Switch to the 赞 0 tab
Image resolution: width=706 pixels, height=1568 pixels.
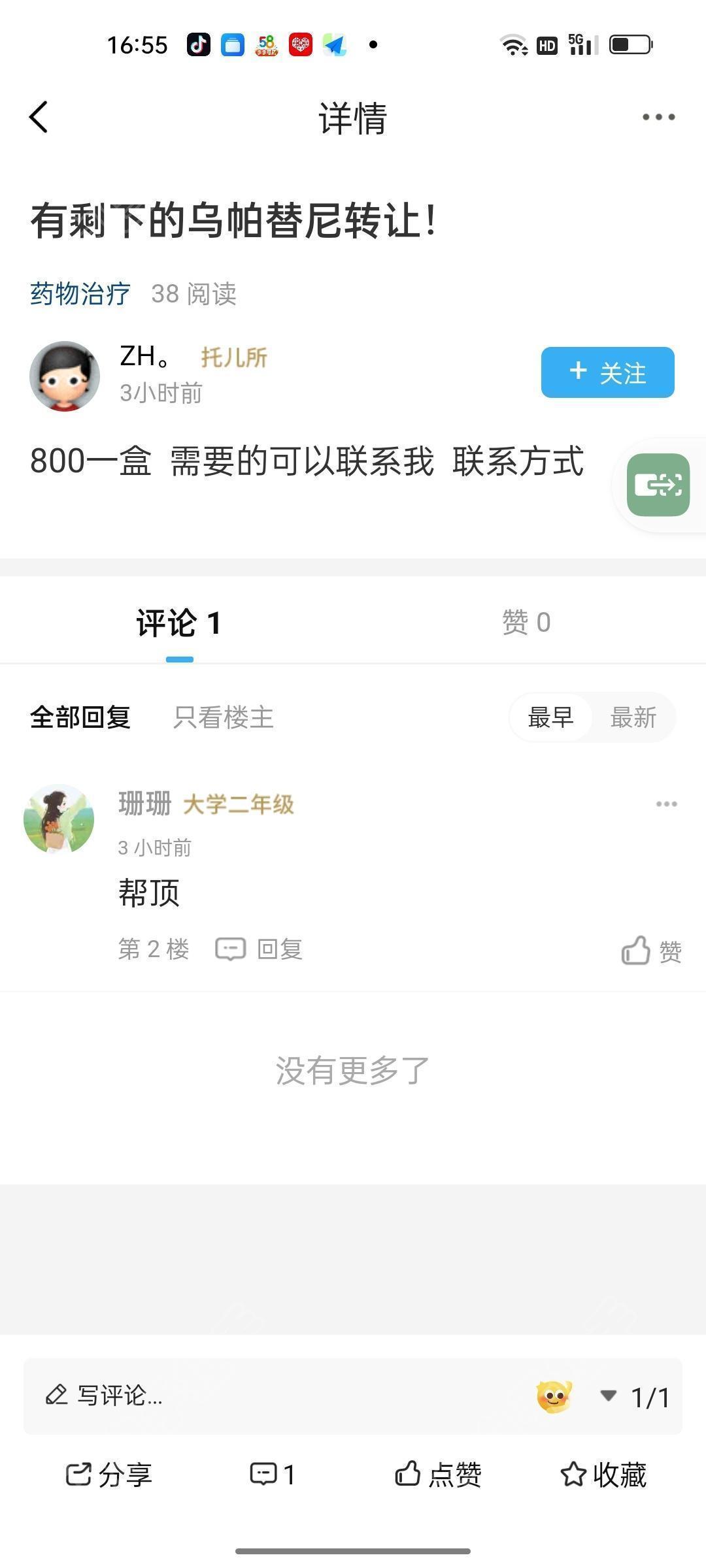click(526, 623)
